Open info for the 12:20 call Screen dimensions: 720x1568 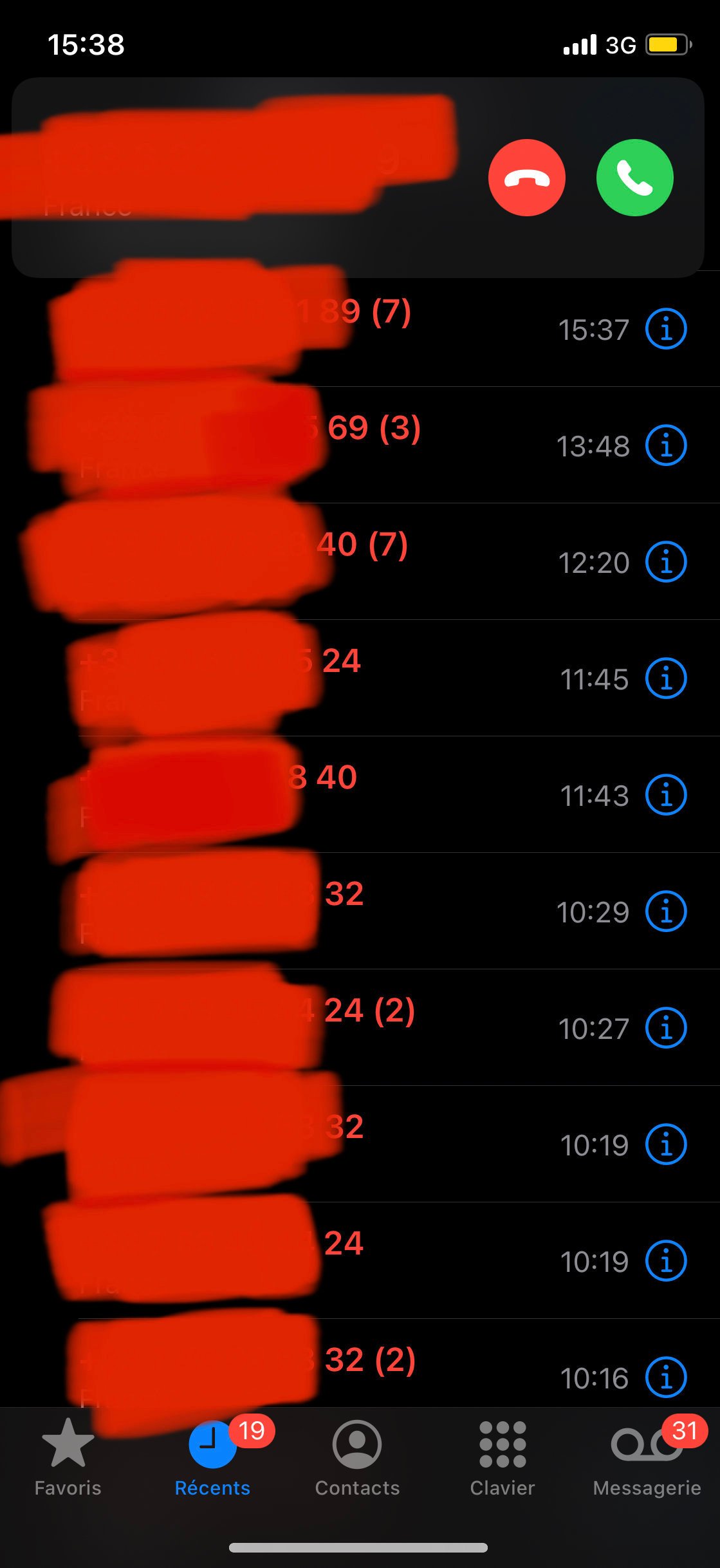pyautogui.click(x=666, y=562)
